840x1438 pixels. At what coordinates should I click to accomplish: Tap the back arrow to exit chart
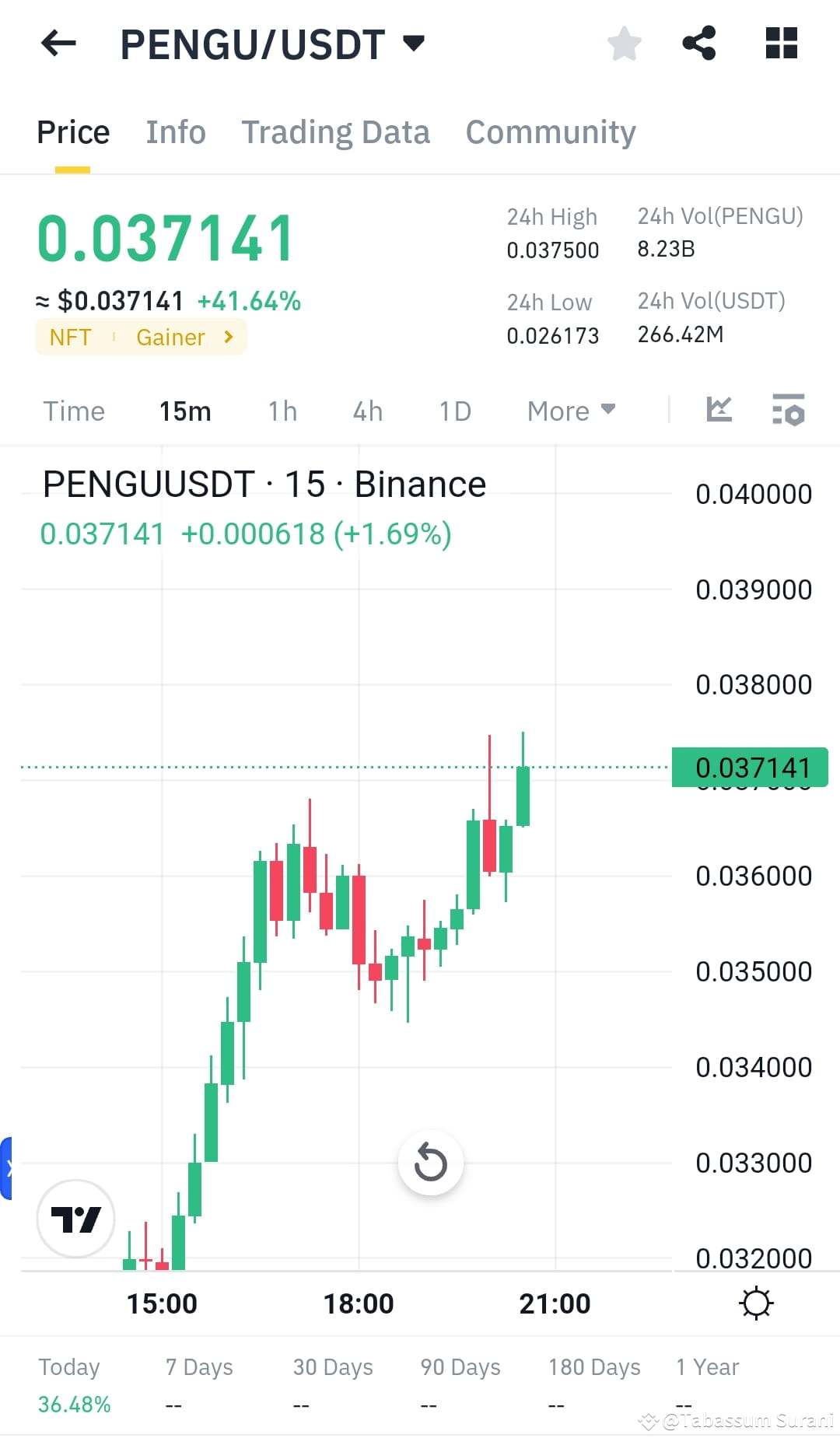click(x=58, y=44)
